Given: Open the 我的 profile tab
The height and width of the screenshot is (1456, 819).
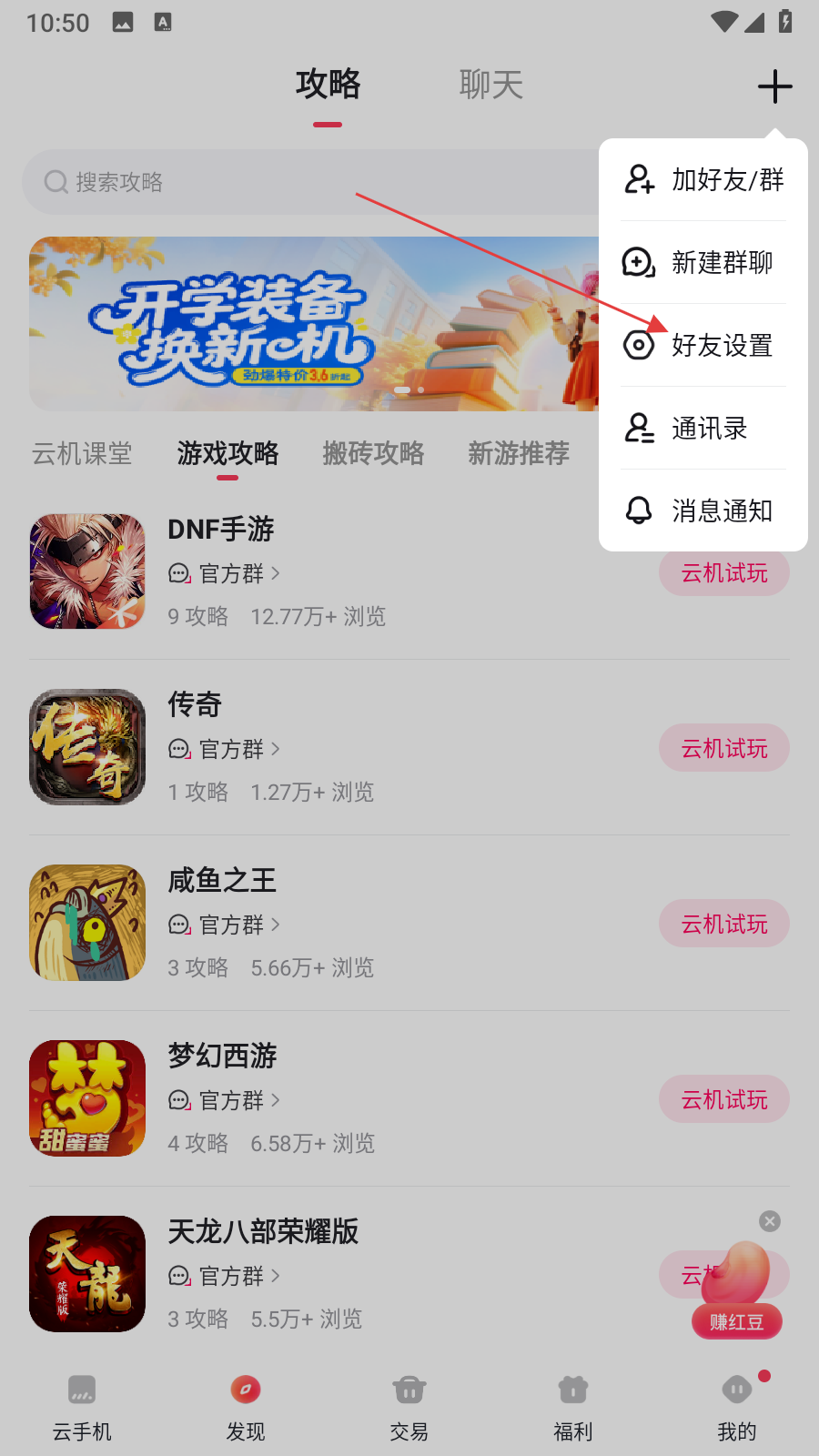Looking at the screenshot, I should coord(736,1408).
